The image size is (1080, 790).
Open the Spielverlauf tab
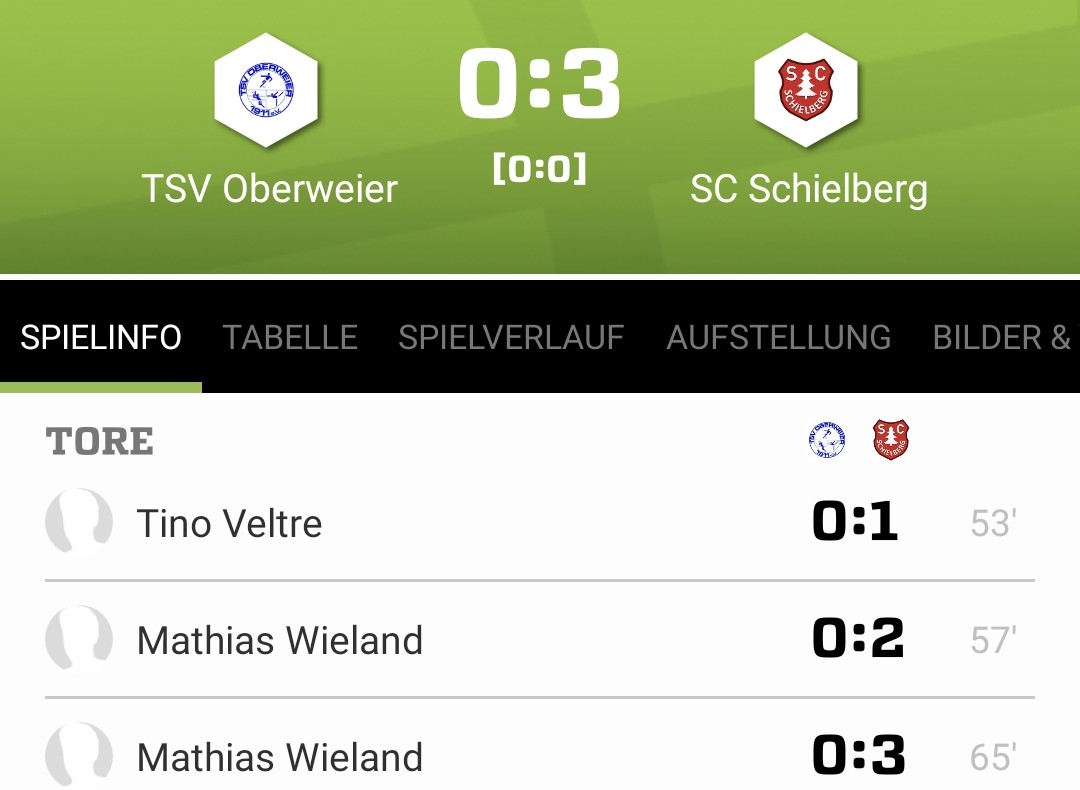pyautogui.click(x=511, y=337)
